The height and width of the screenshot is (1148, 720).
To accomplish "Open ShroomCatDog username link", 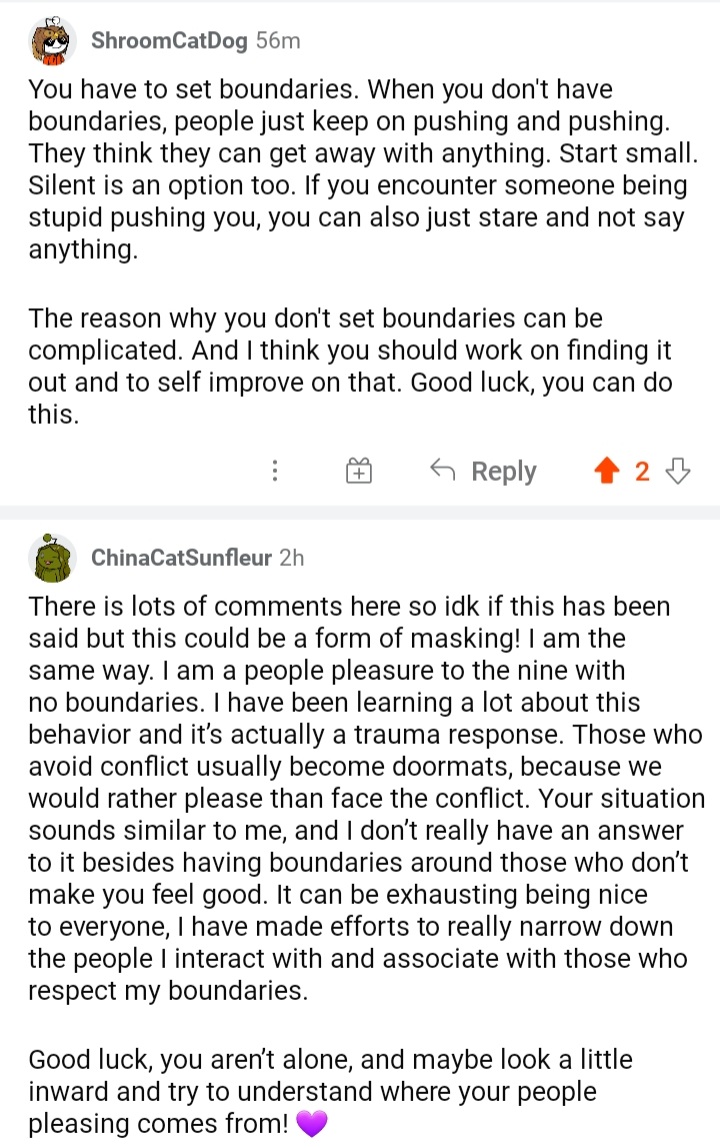I will [x=168, y=41].
